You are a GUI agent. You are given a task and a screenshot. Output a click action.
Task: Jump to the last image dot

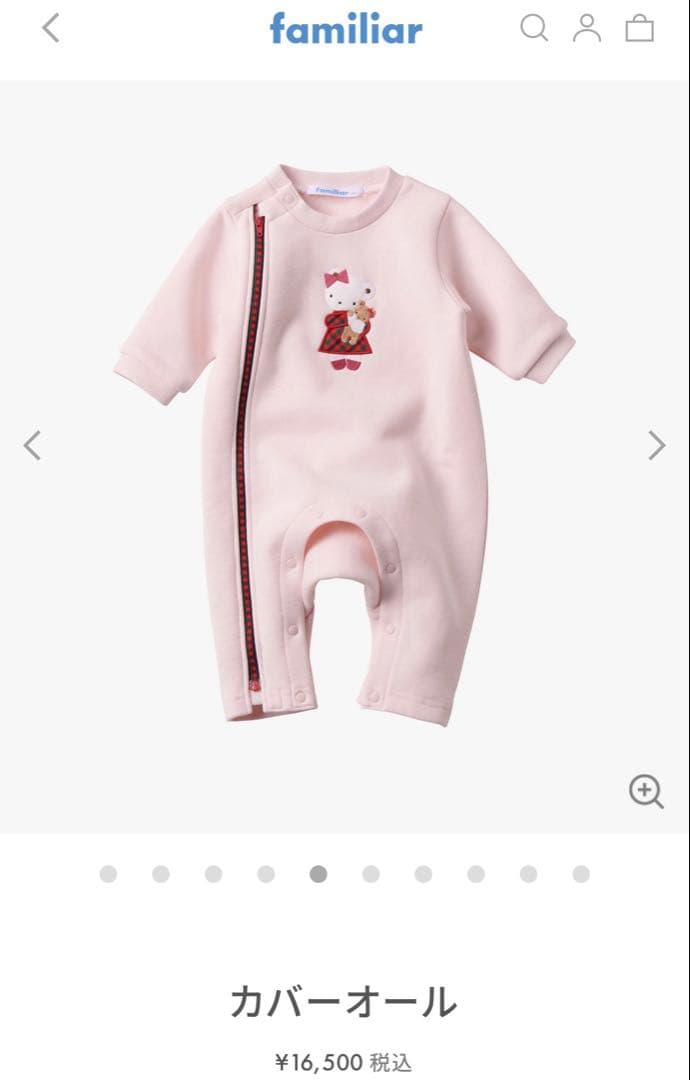(x=581, y=874)
